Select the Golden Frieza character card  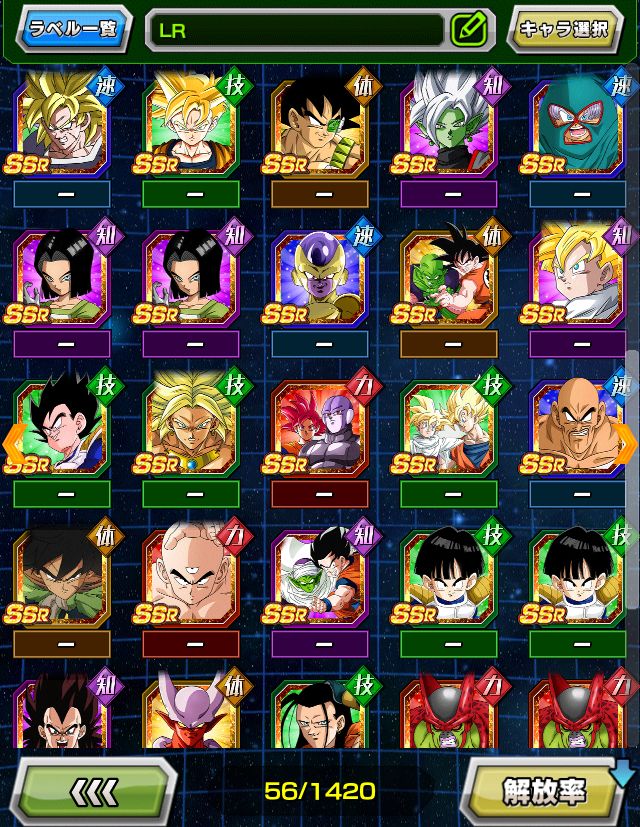(319, 276)
